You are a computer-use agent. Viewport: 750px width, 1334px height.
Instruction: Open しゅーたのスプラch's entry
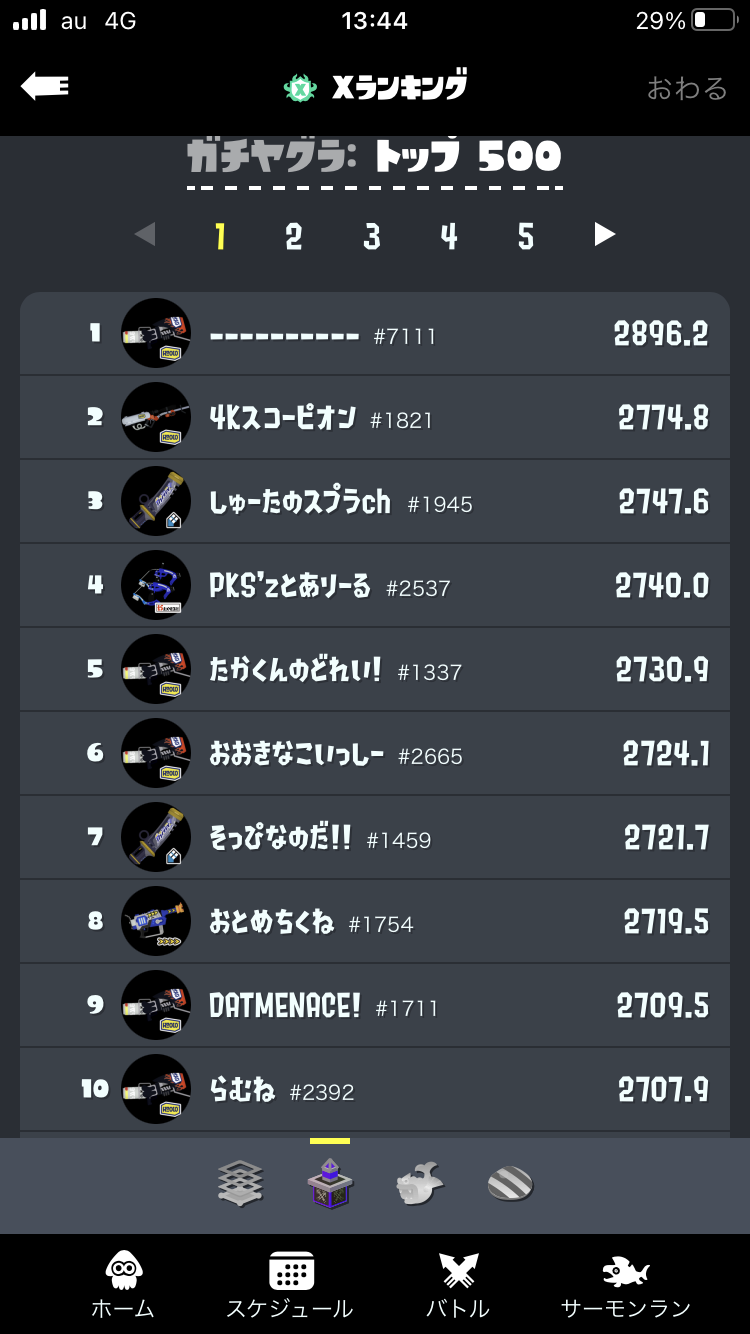[x=375, y=502]
